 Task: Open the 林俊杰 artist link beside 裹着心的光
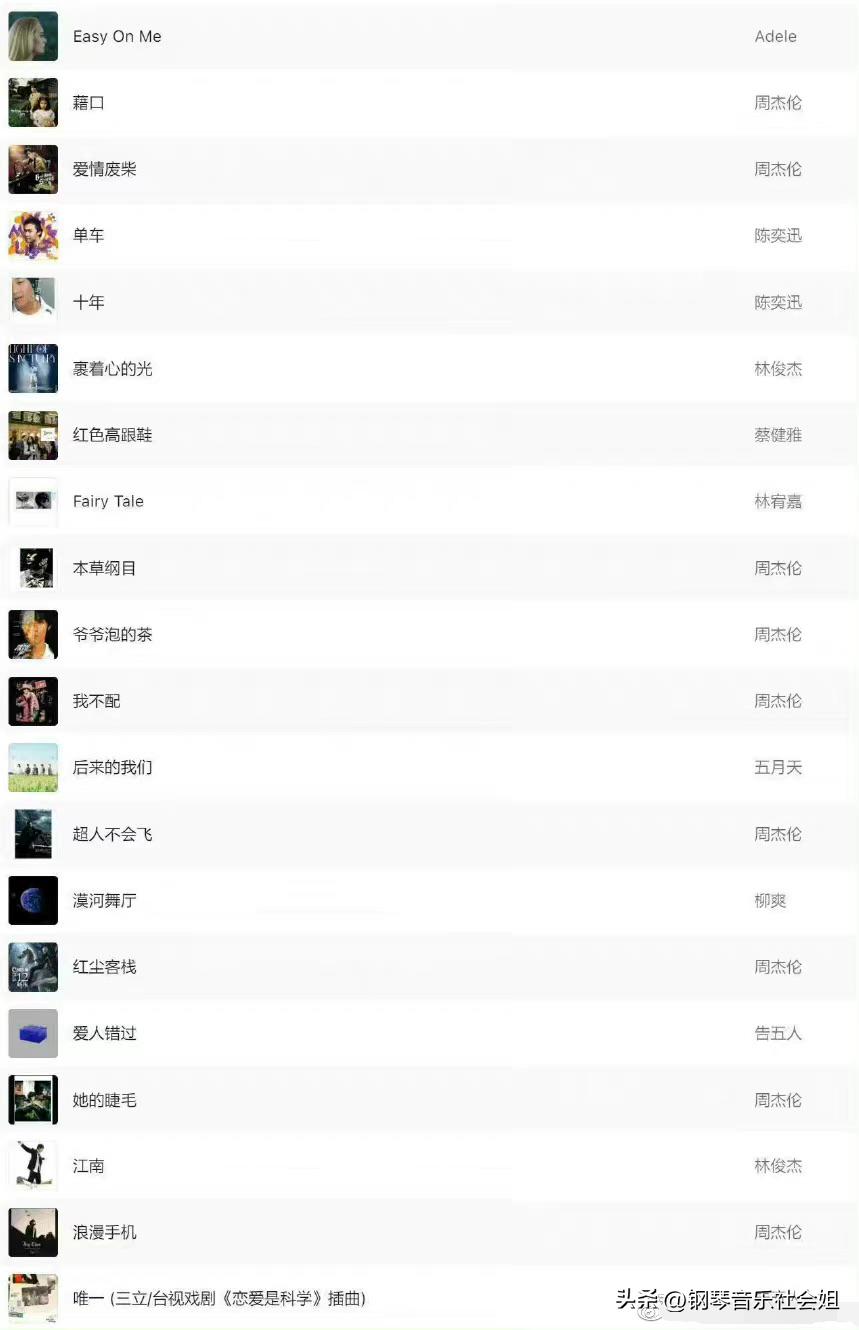point(778,368)
